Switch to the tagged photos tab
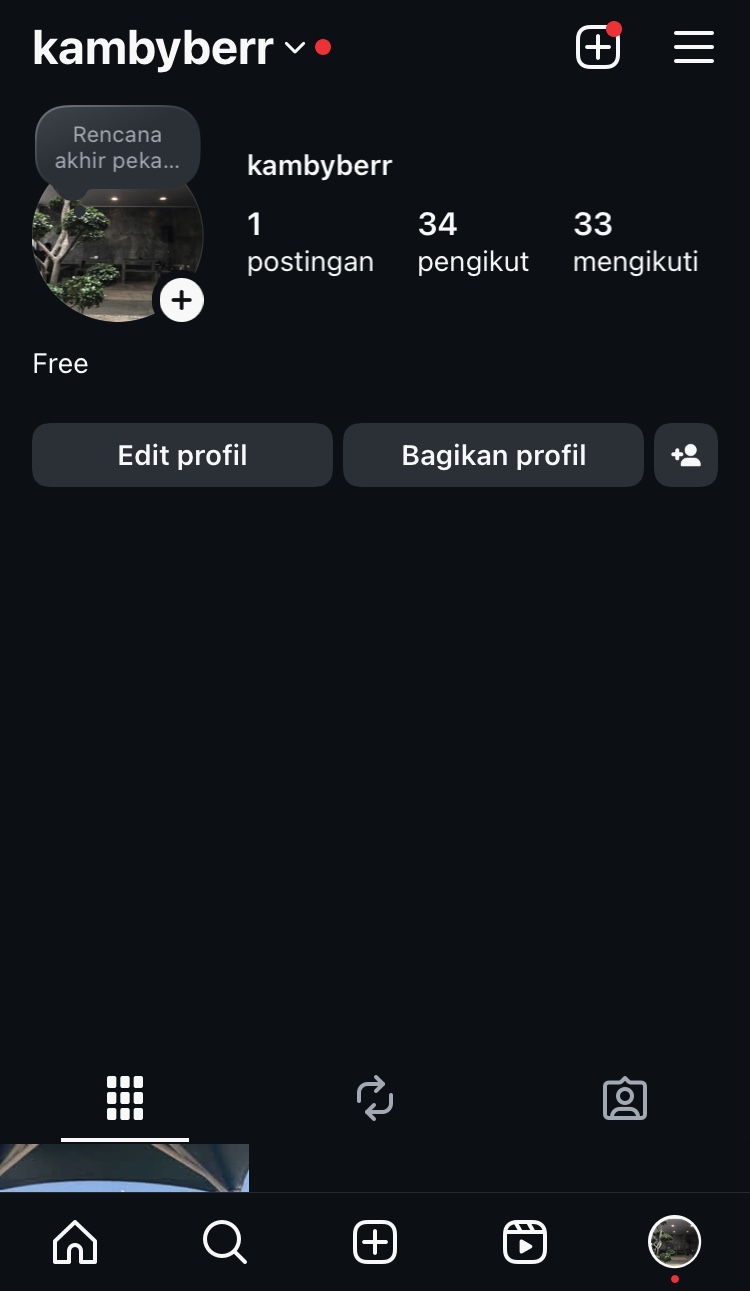The width and height of the screenshot is (750, 1291). click(625, 1098)
